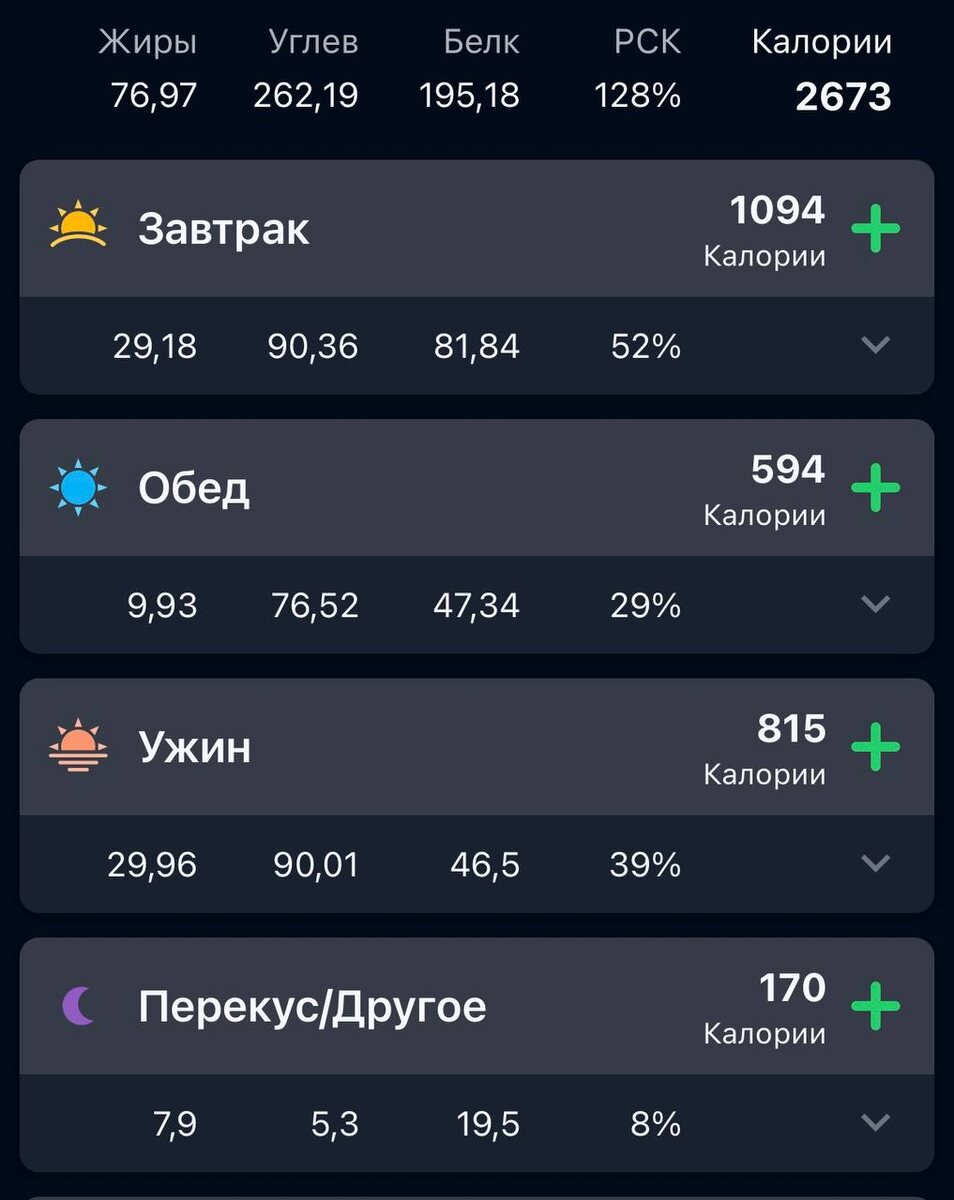Screen dimensions: 954x1200
Task: Click the РСК header label
Action: (x=646, y=41)
